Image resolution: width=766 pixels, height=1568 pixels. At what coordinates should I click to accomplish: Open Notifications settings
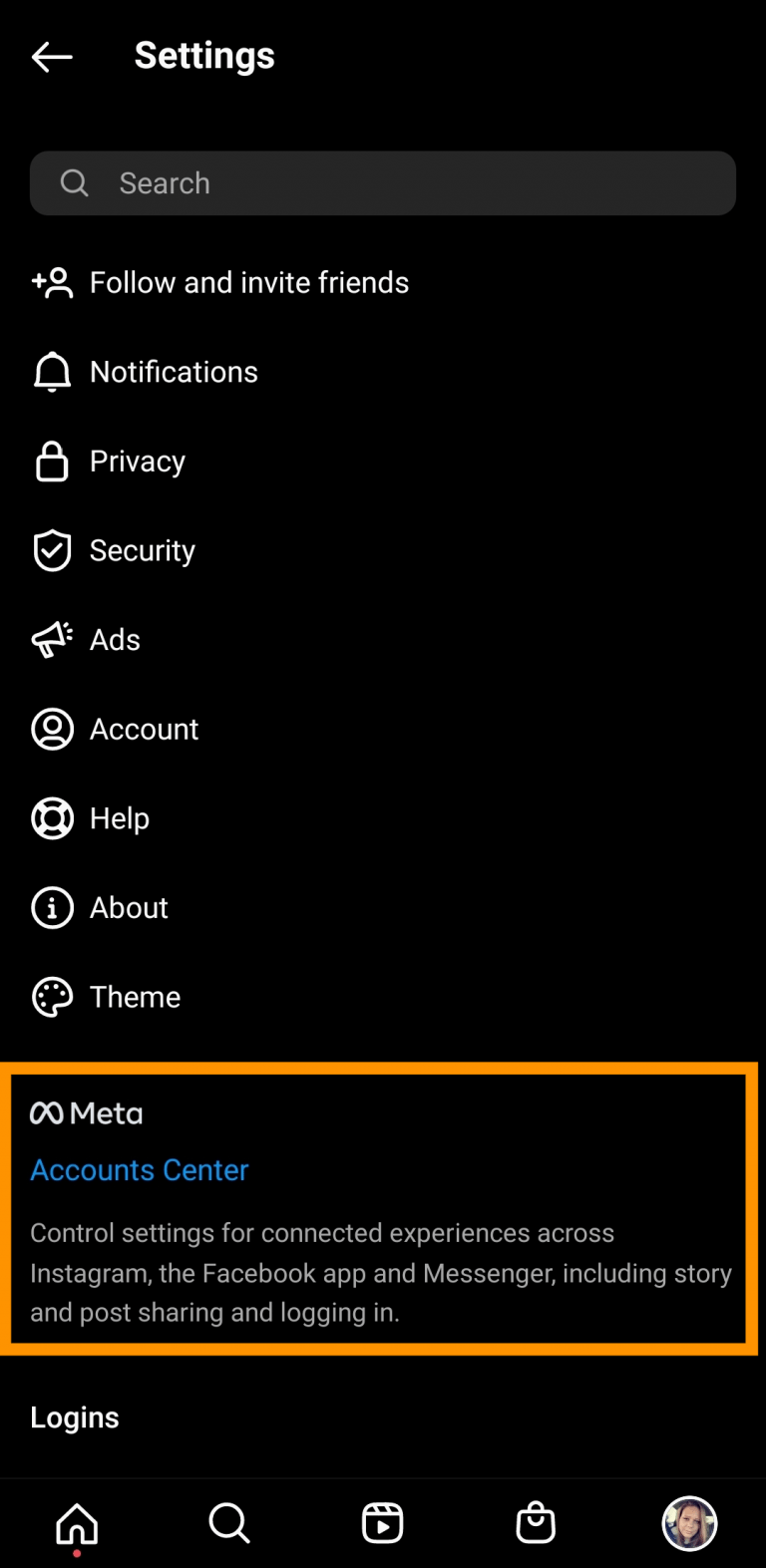point(174,372)
